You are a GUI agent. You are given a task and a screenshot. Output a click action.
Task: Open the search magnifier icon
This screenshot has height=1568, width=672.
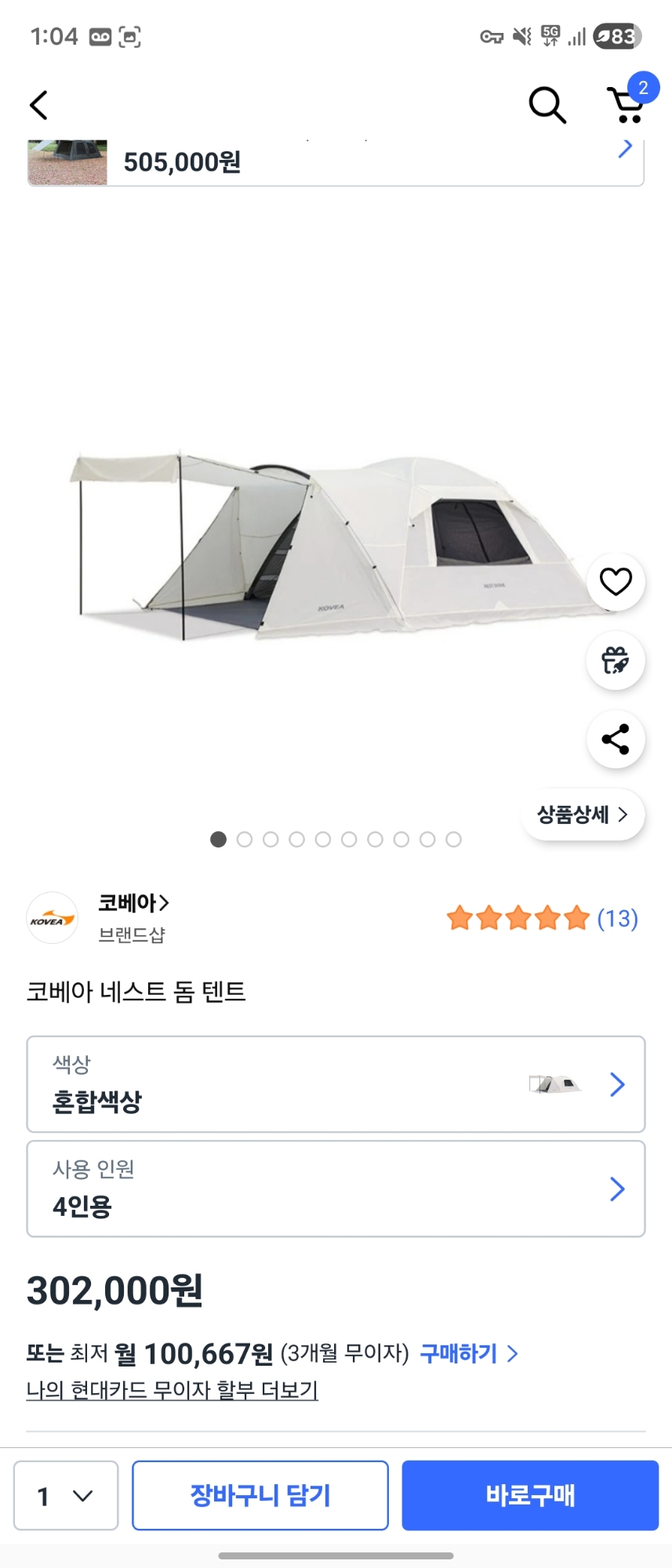point(547,105)
